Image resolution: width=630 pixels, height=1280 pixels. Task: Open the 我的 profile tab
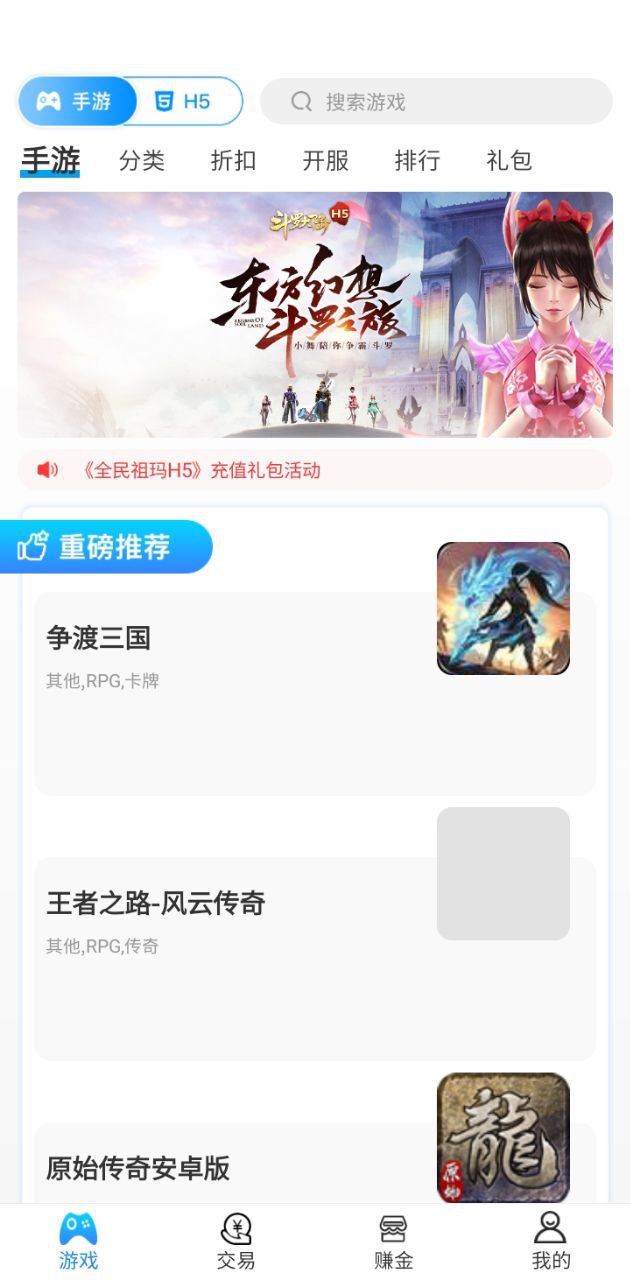pyautogui.click(x=550, y=1241)
